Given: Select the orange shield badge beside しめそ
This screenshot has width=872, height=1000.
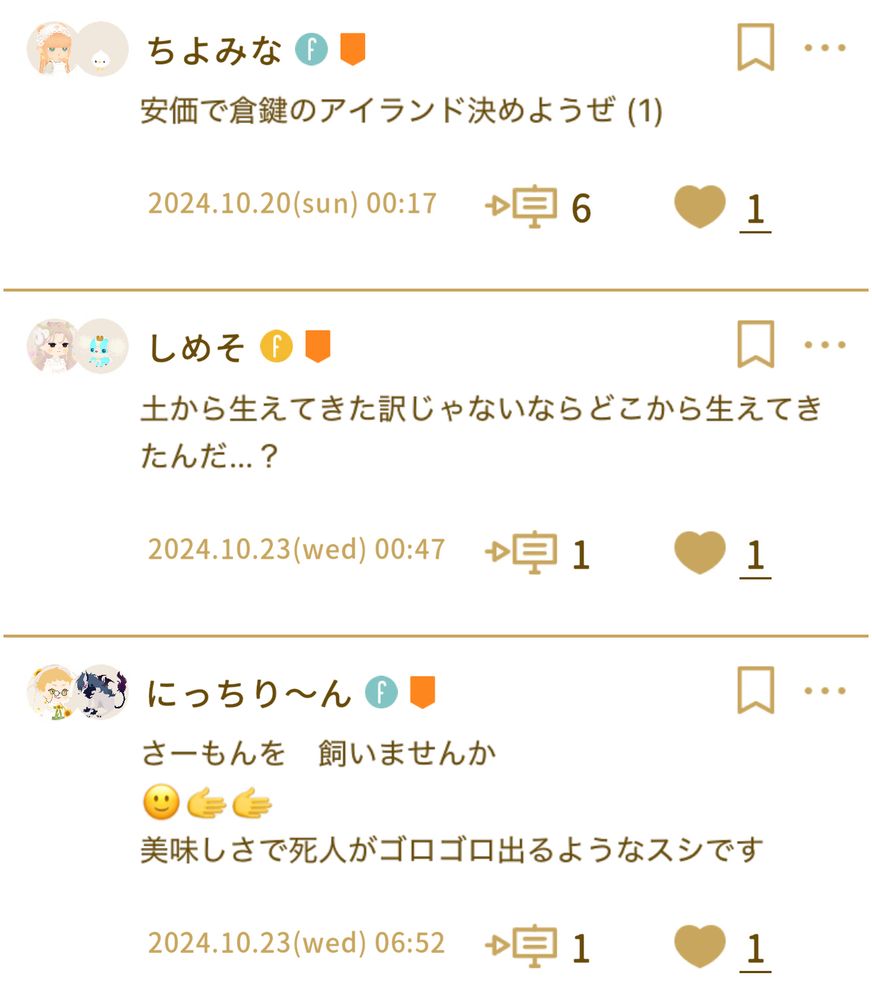Looking at the screenshot, I should tap(318, 347).
